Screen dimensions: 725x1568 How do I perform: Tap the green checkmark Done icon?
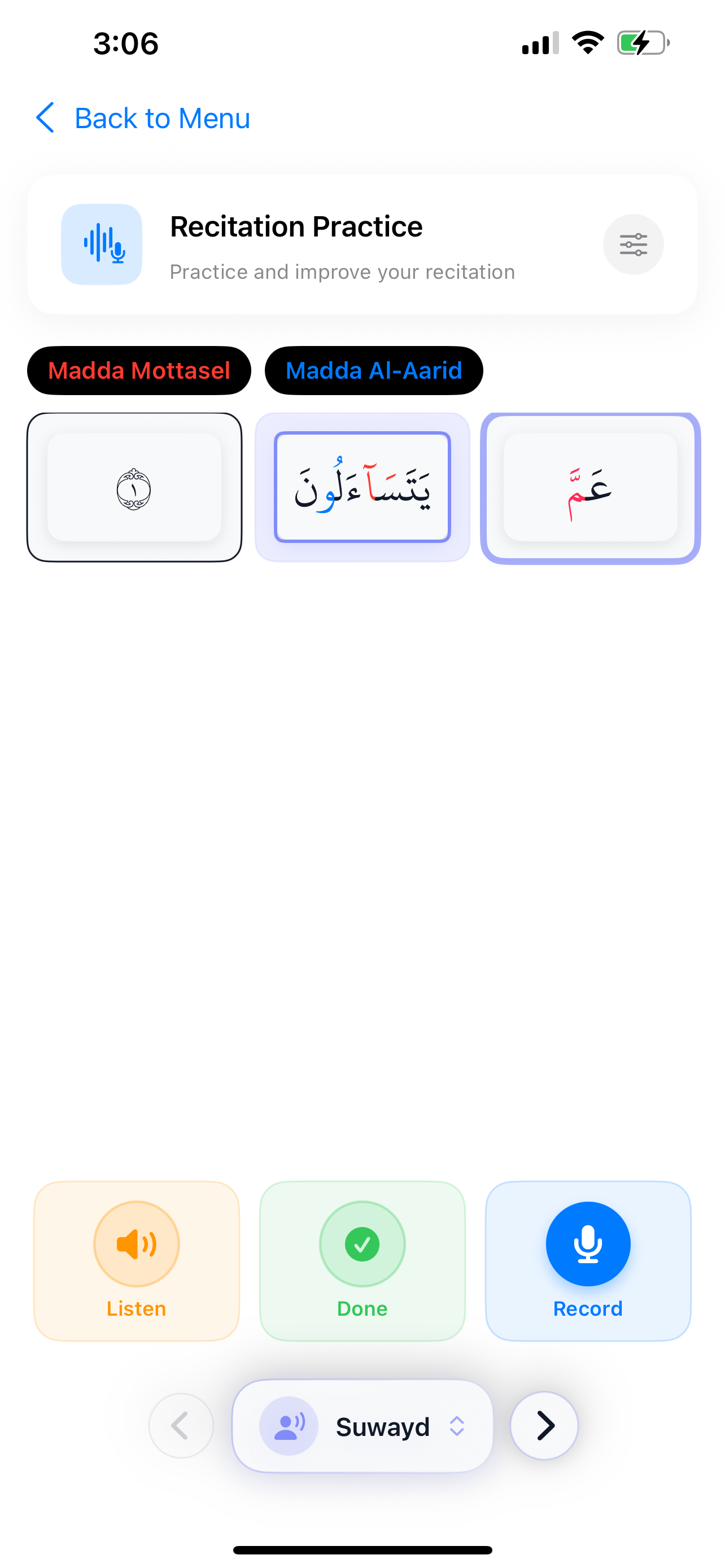tap(361, 1243)
